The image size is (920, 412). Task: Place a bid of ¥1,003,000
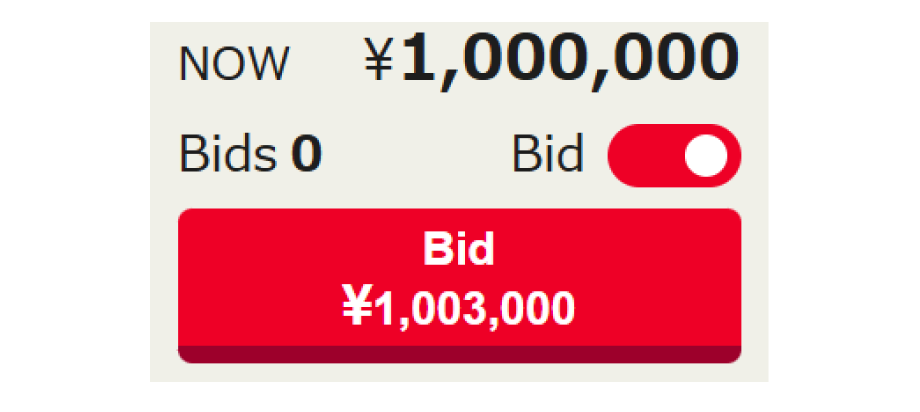459,283
